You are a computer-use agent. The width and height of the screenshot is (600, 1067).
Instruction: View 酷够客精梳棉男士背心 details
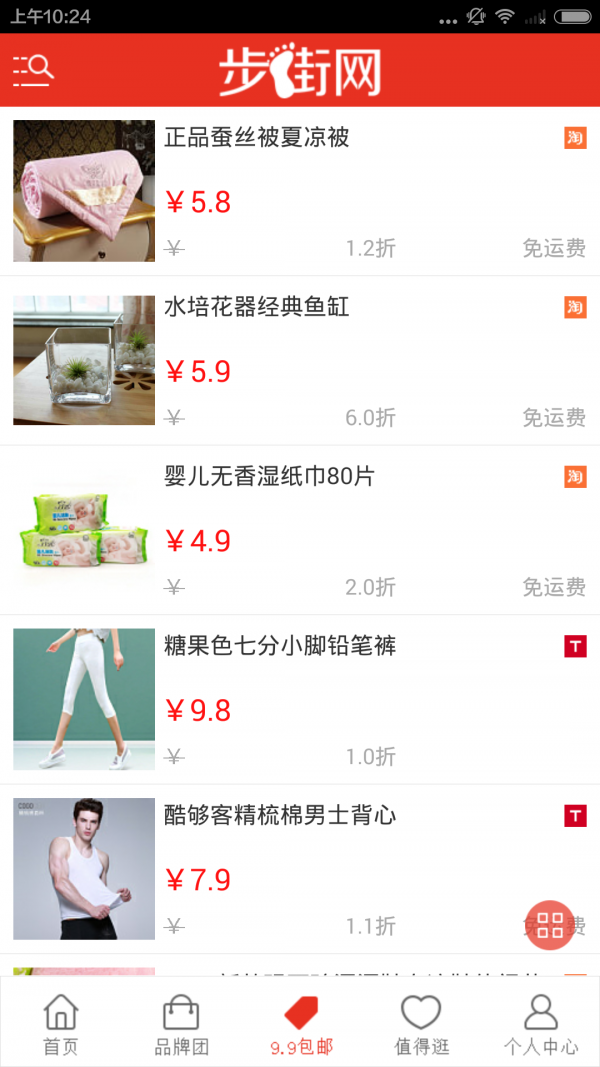click(x=280, y=815)
